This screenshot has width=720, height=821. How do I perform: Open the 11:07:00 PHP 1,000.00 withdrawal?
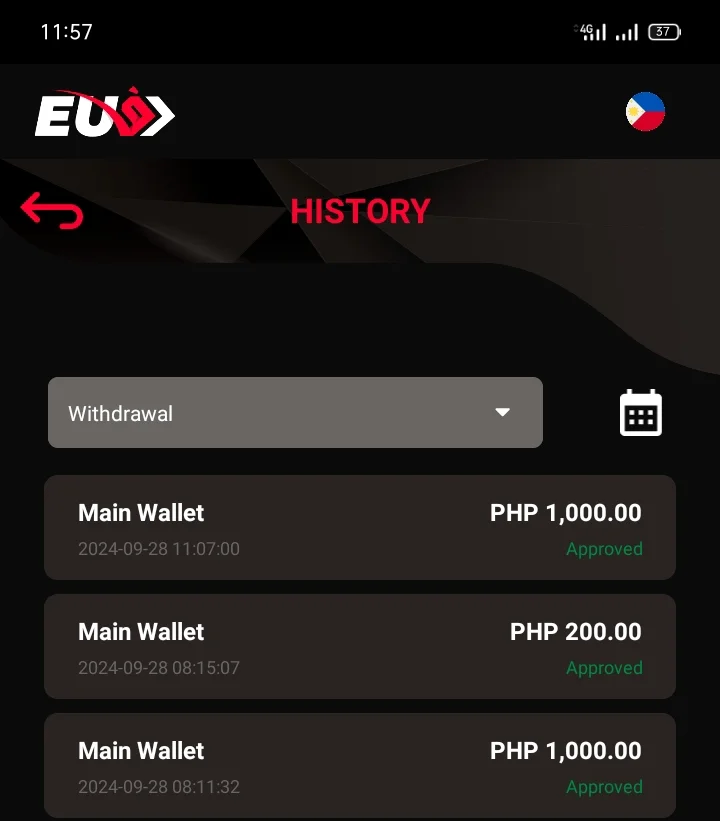360,528
